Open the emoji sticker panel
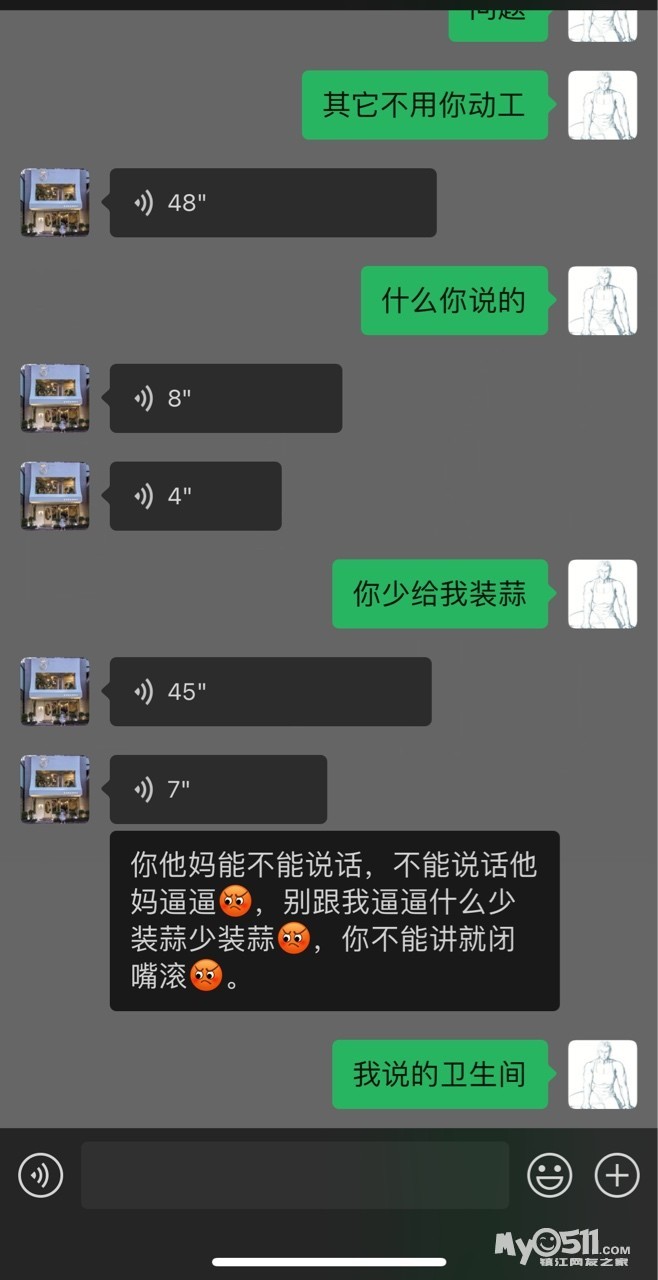The image size is (658, 1280). 550,1175
